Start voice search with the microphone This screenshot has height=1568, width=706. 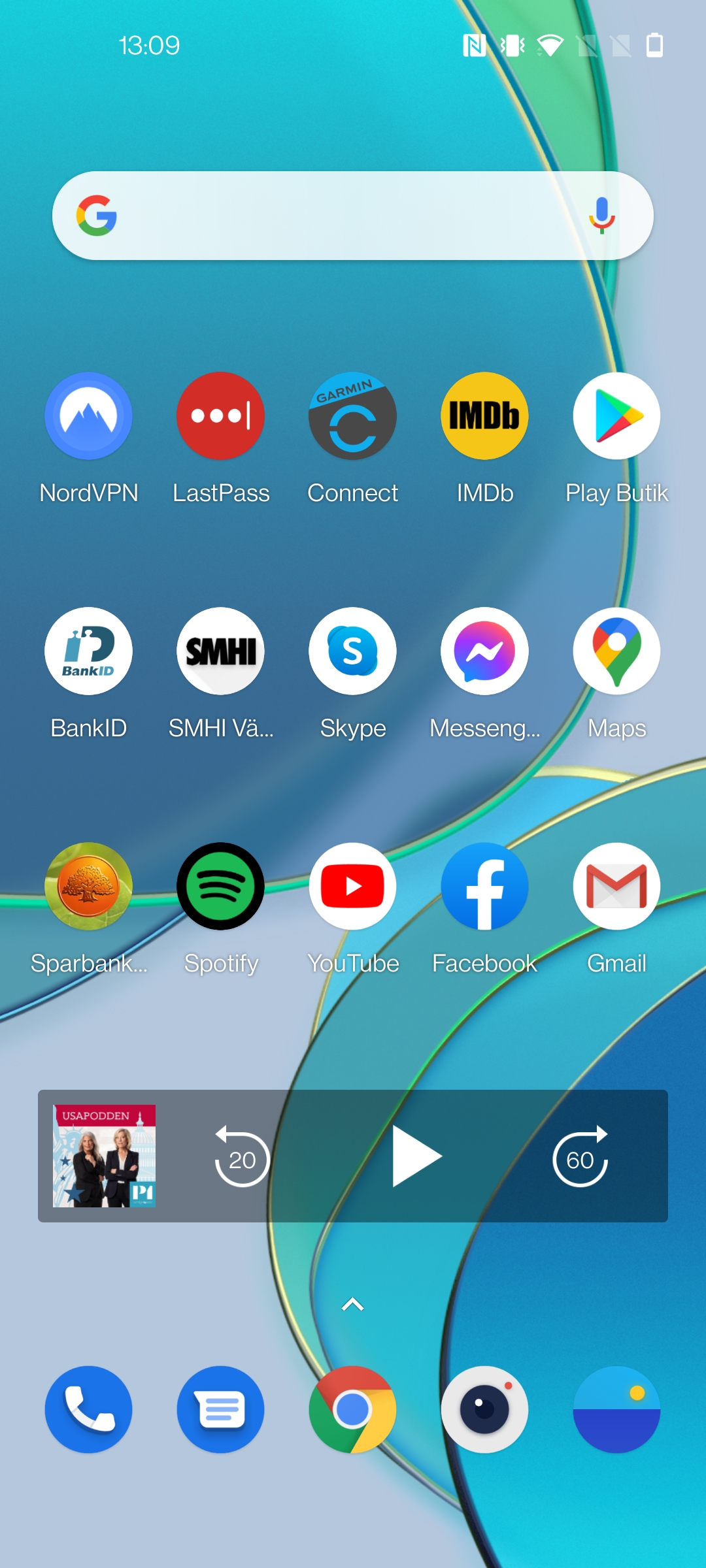[x=601, y=216]
